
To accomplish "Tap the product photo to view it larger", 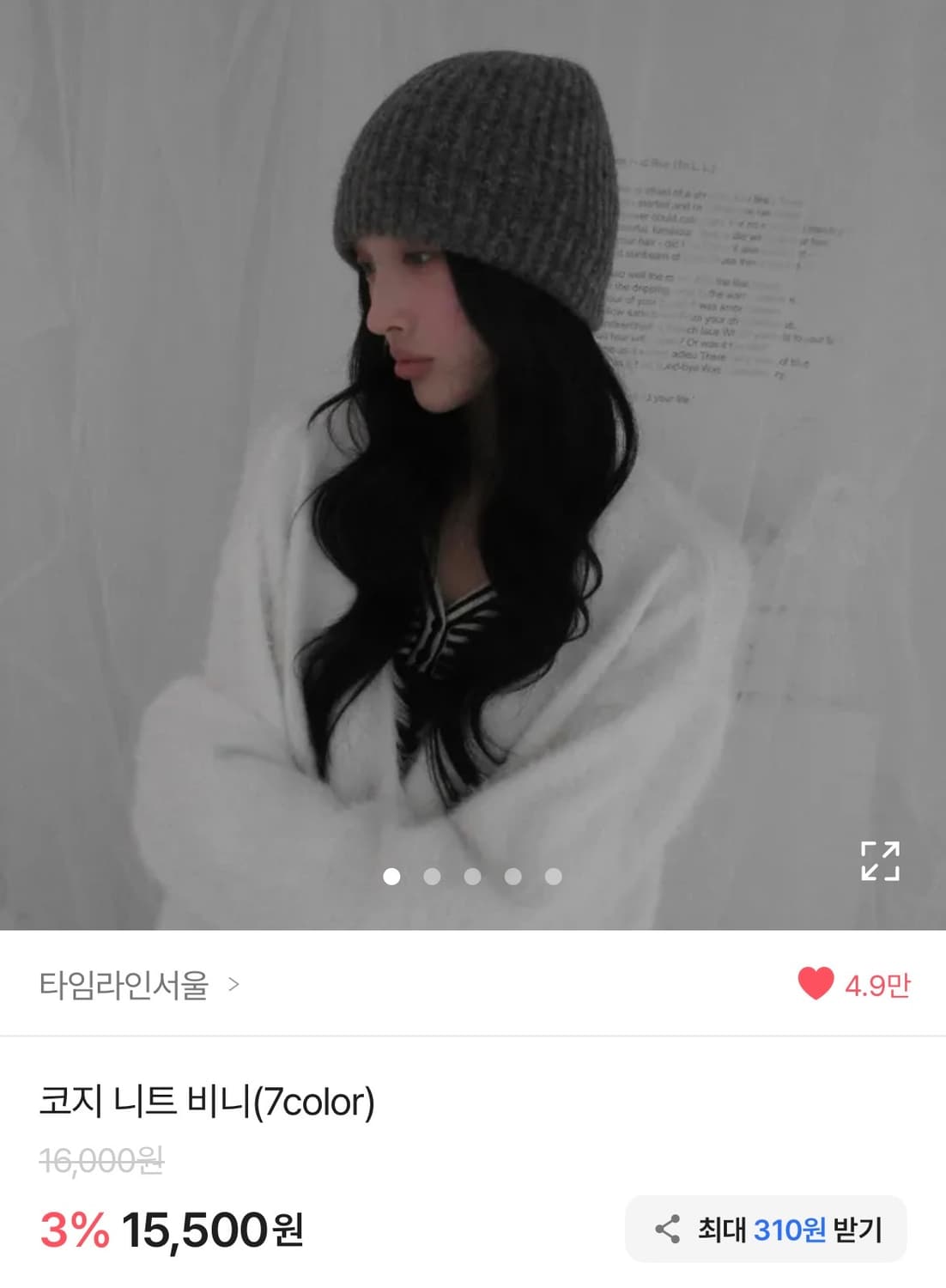I will [473, 447].
